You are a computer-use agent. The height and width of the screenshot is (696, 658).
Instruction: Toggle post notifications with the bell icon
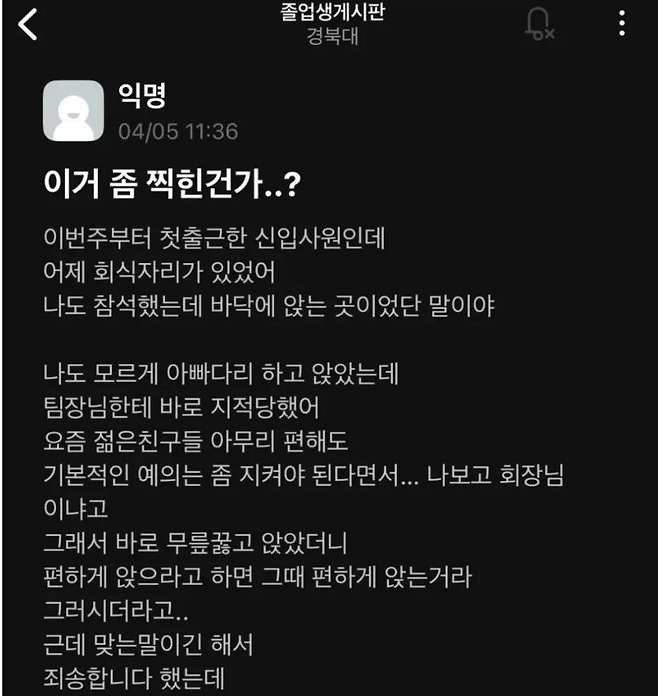pyautogui.click(x=539, y=25)
